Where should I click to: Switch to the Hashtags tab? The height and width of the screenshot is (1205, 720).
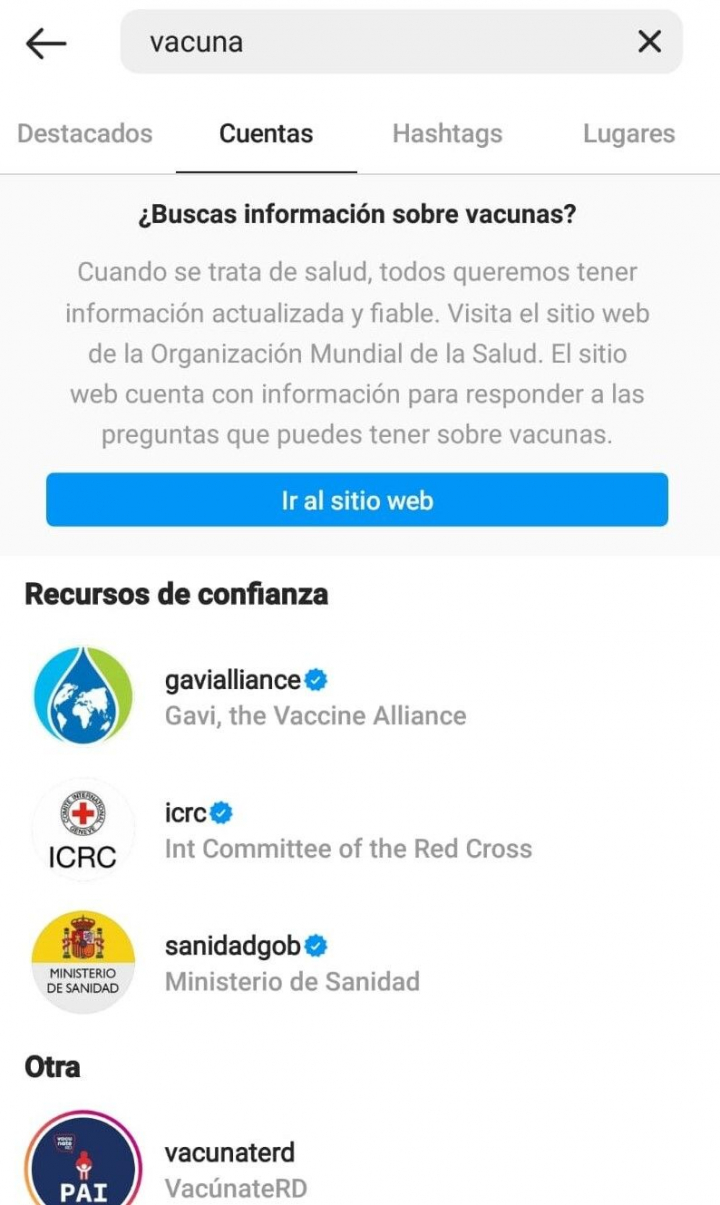[x=447, y=134]
